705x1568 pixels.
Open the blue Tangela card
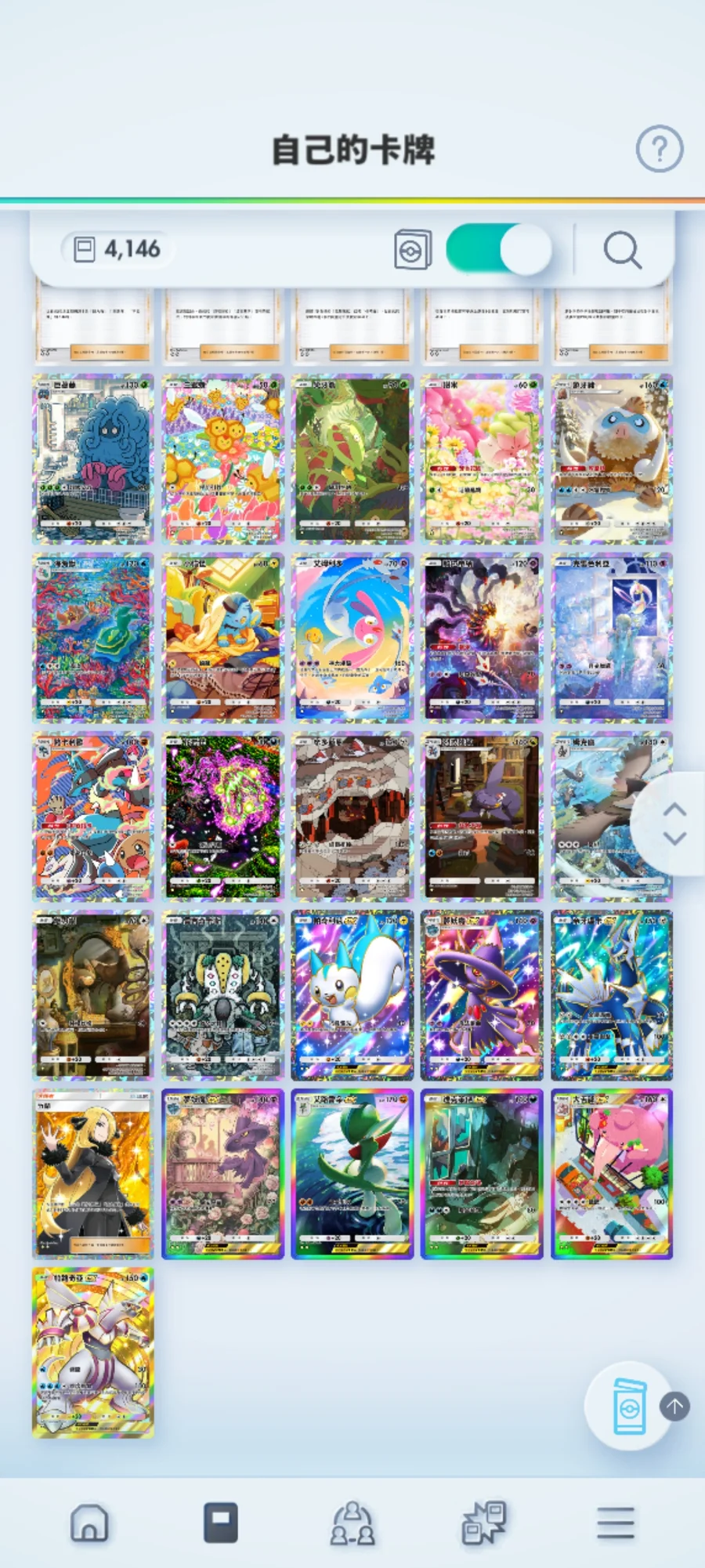(93, 459)
